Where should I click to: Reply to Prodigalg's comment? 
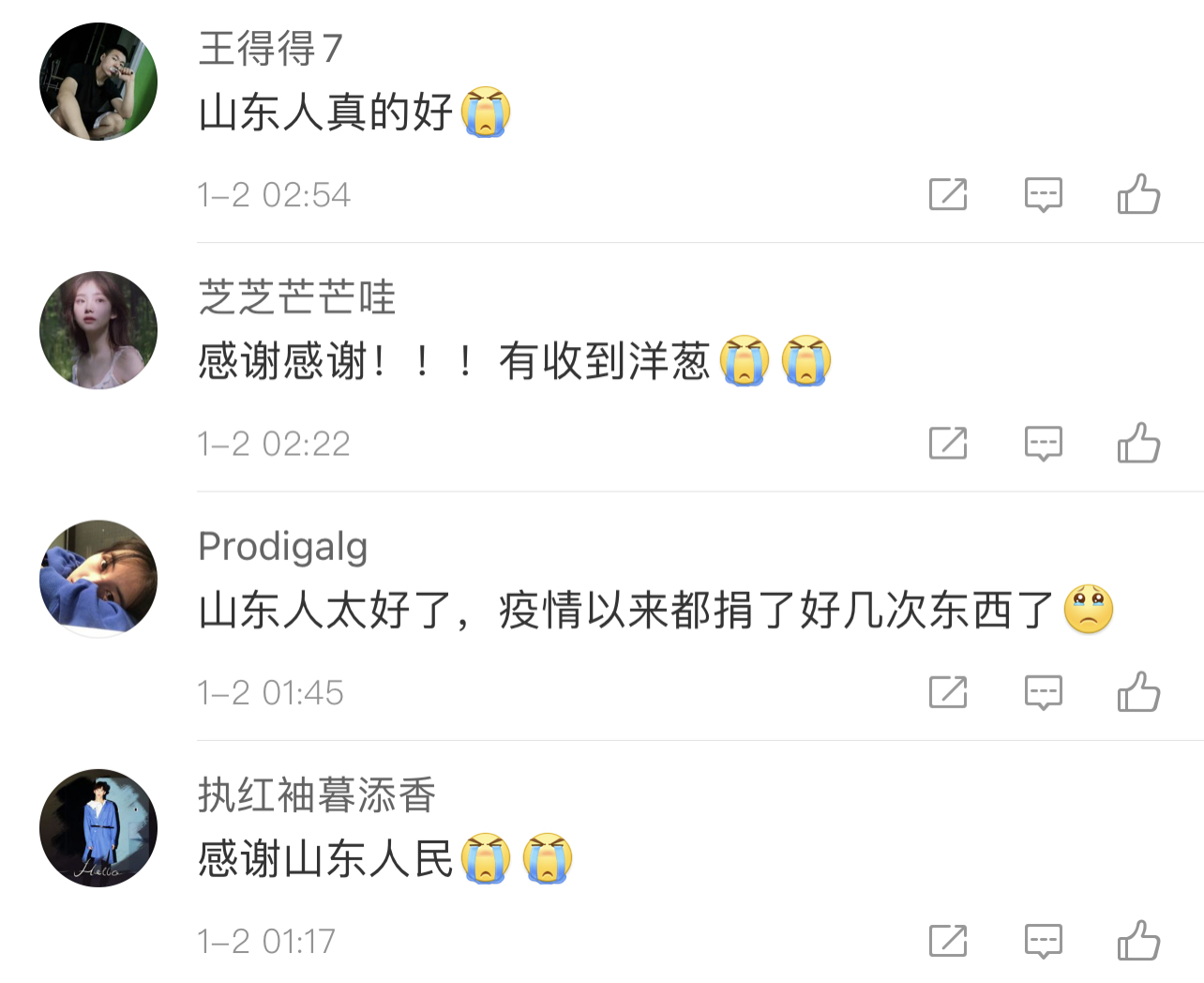(x=1043, y=692)
